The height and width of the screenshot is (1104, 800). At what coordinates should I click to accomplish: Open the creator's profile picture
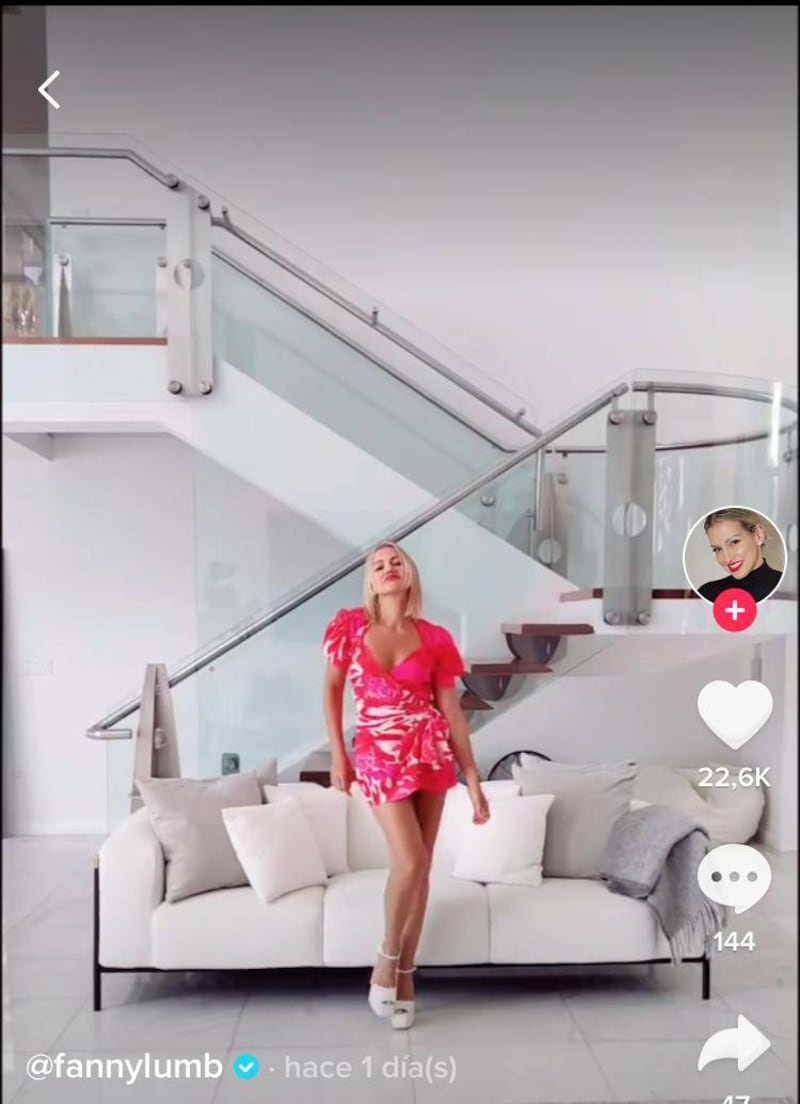coord(734,553)
